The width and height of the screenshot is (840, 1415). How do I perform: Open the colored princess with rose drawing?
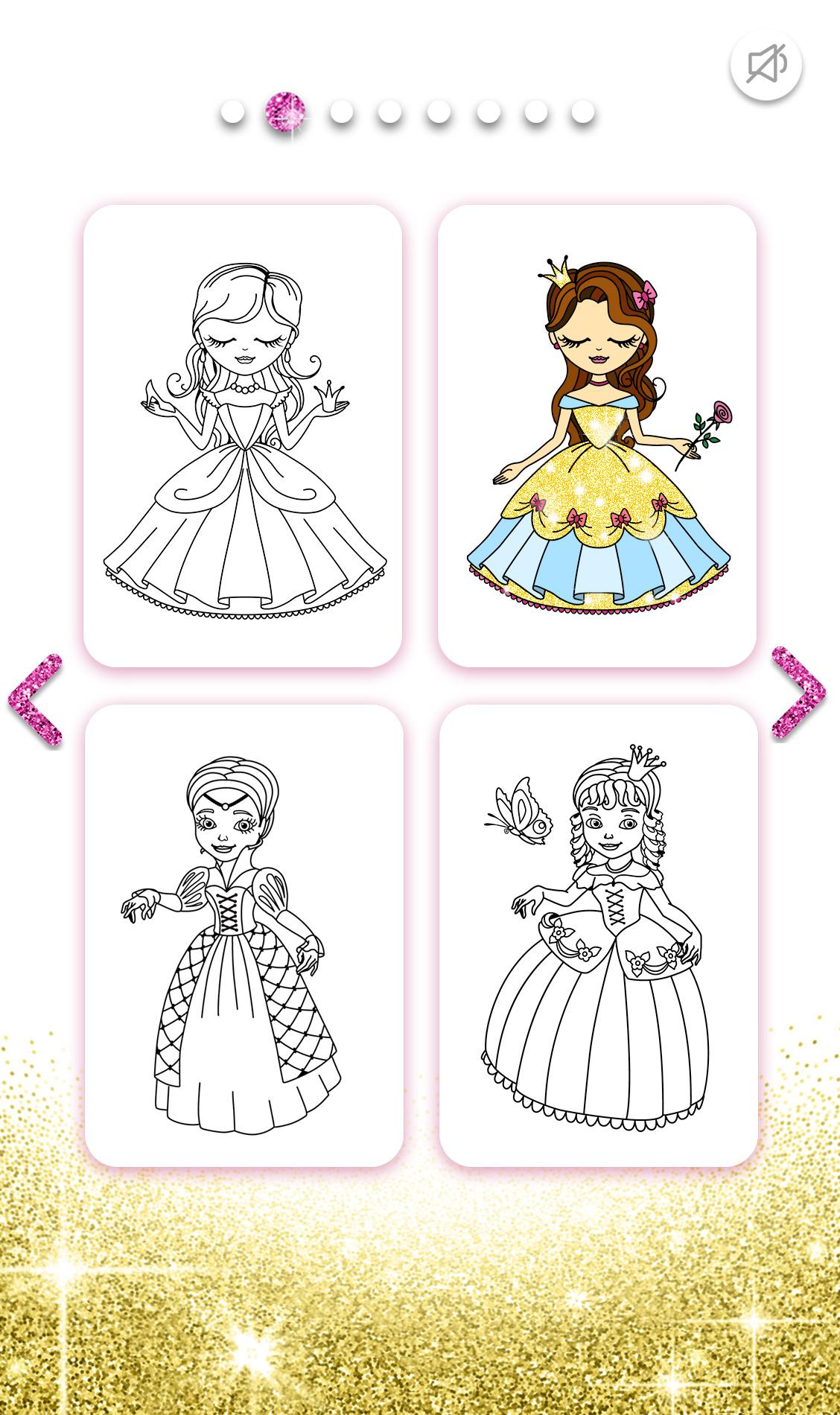coord(597,436)
